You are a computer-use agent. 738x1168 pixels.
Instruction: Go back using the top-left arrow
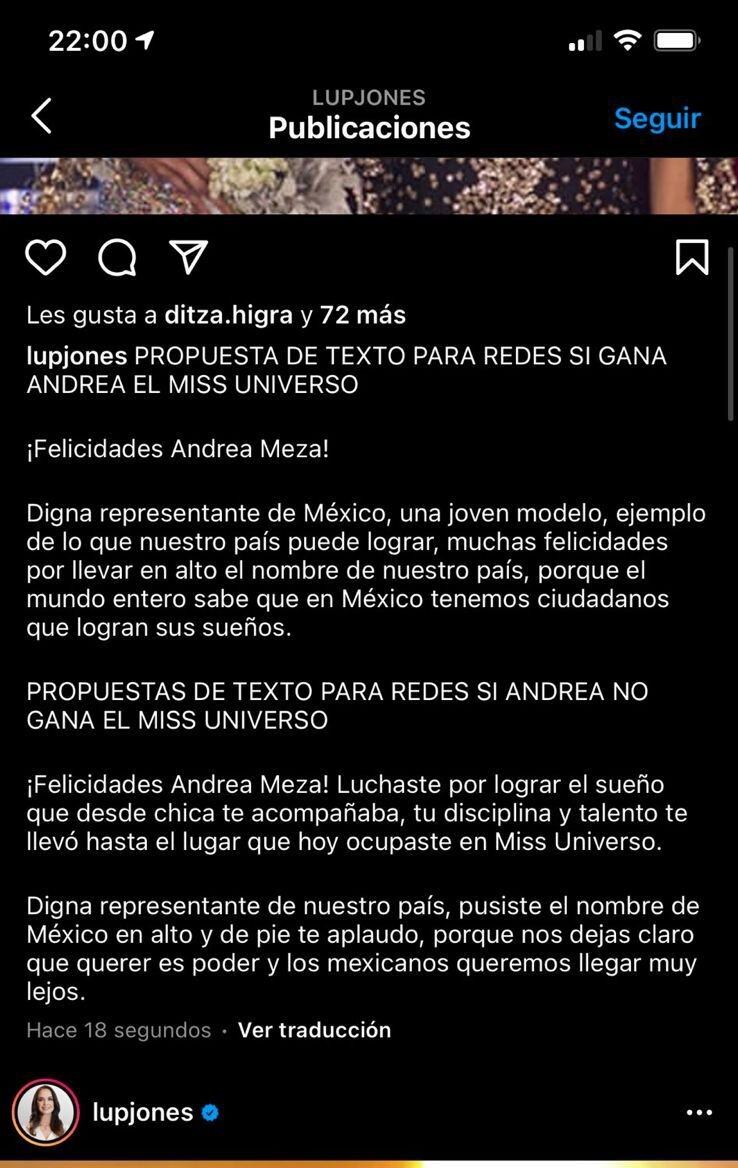point(41,116)
